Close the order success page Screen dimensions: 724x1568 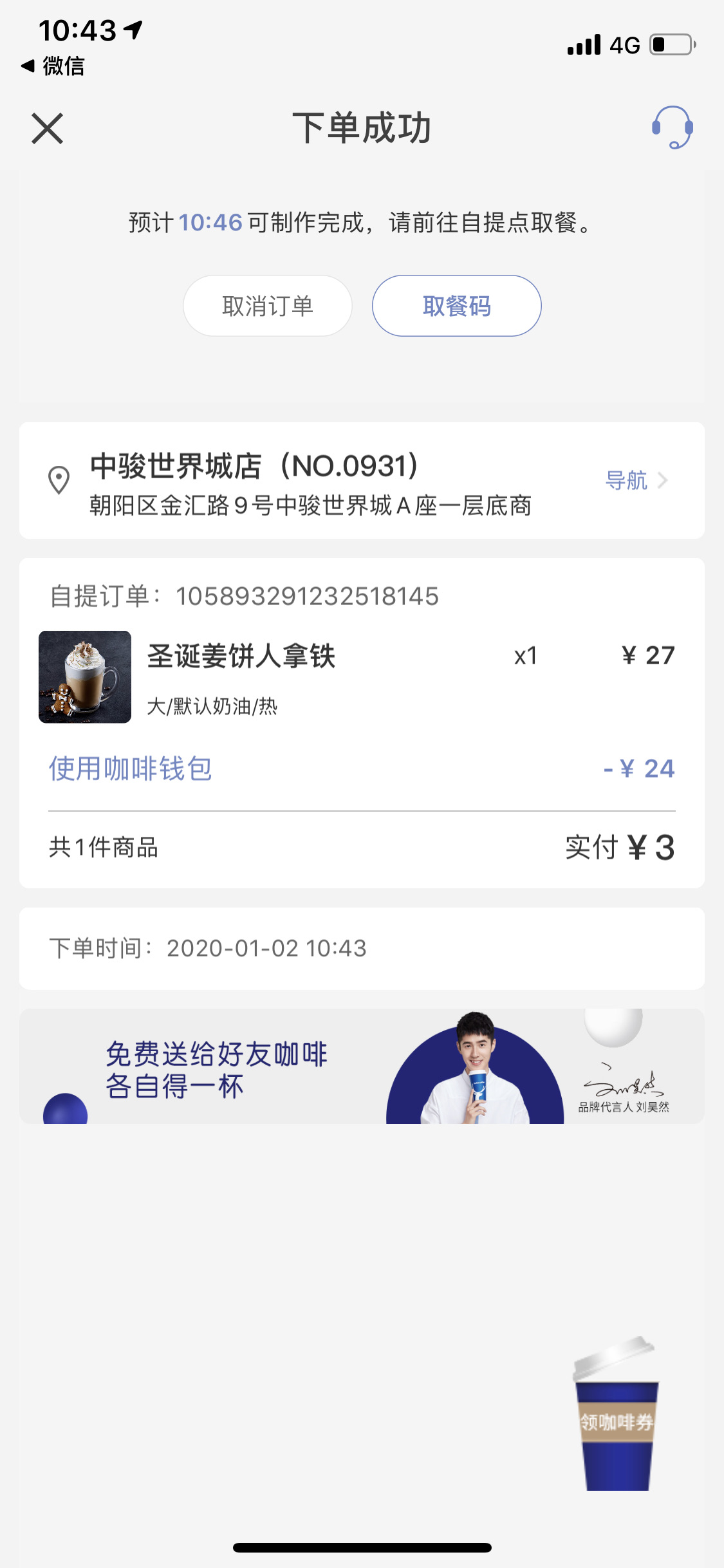click(48, 128)
